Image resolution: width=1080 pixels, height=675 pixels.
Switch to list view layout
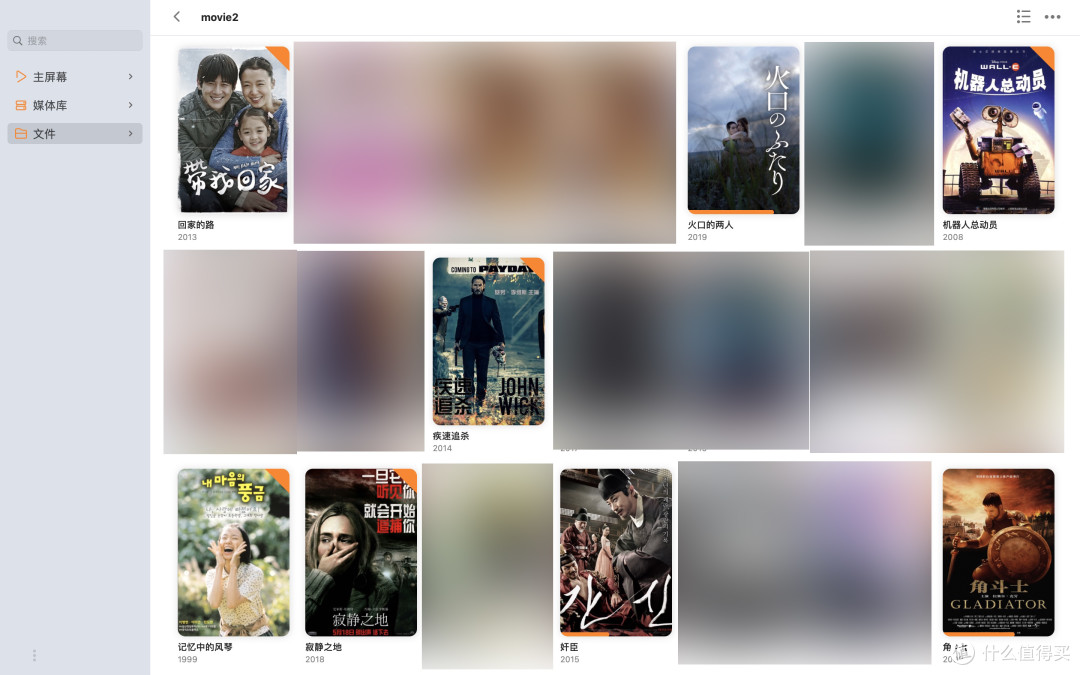[1023, 17]
